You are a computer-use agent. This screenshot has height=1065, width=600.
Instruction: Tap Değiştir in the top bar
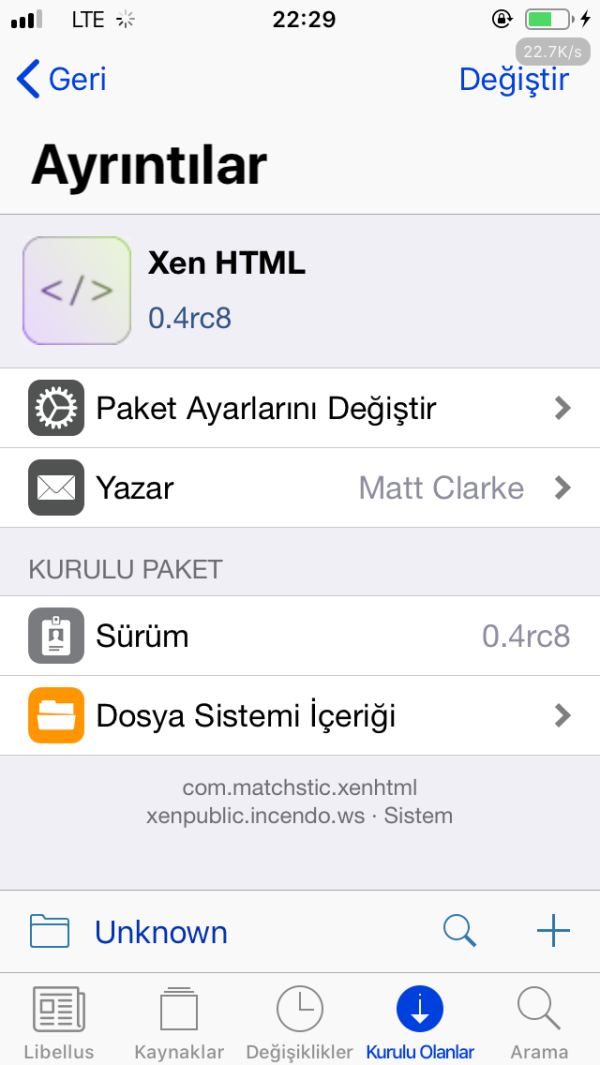(513, 79)
